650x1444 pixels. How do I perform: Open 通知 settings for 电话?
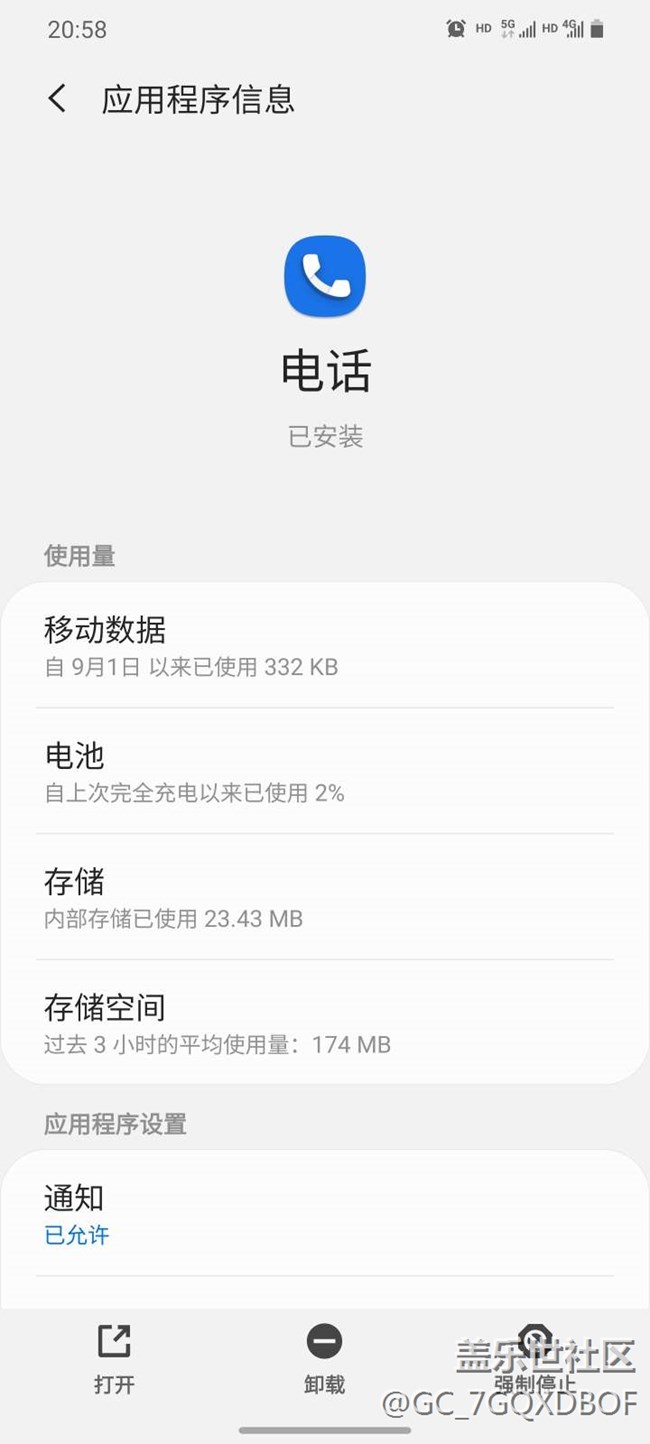(x=324, y=1214)
